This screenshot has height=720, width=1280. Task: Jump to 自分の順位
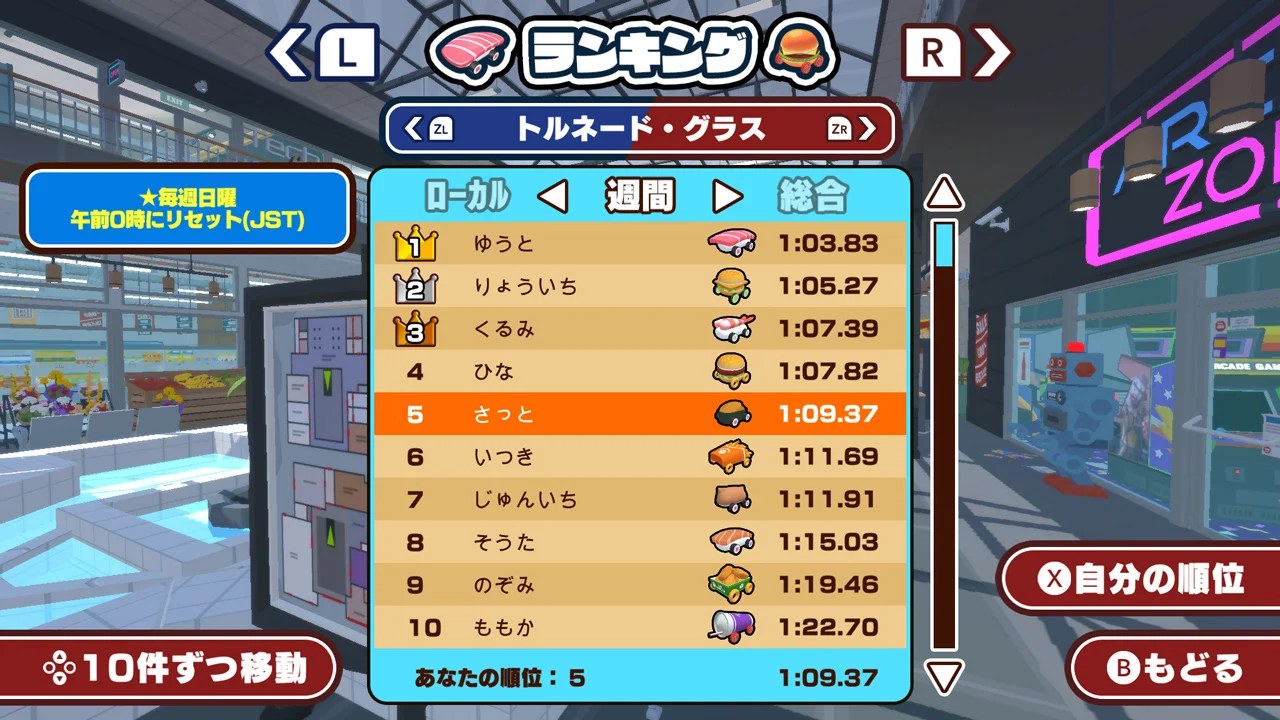[x=1140, y=579]
